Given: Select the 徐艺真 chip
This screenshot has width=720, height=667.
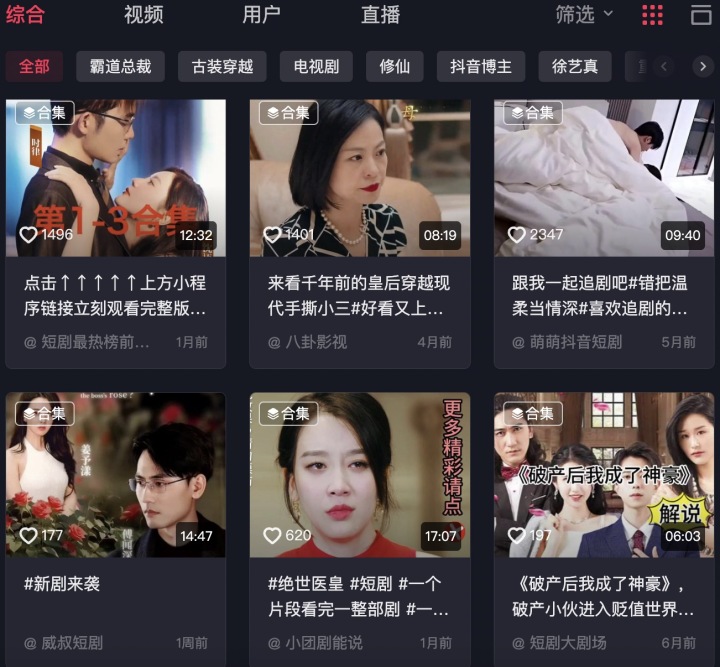Looking at the screenshot, I should coord(575,67).
